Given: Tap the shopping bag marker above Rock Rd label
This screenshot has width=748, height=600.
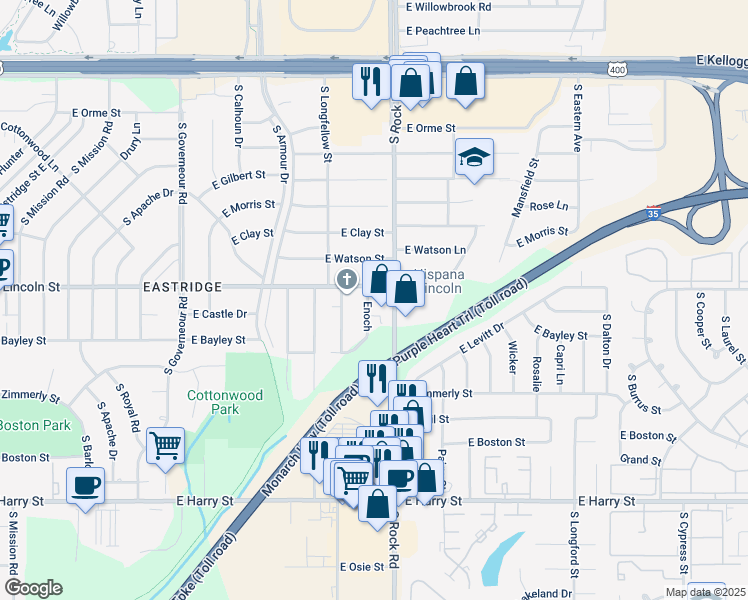Looking at the screenshot, I should (378, 505).
